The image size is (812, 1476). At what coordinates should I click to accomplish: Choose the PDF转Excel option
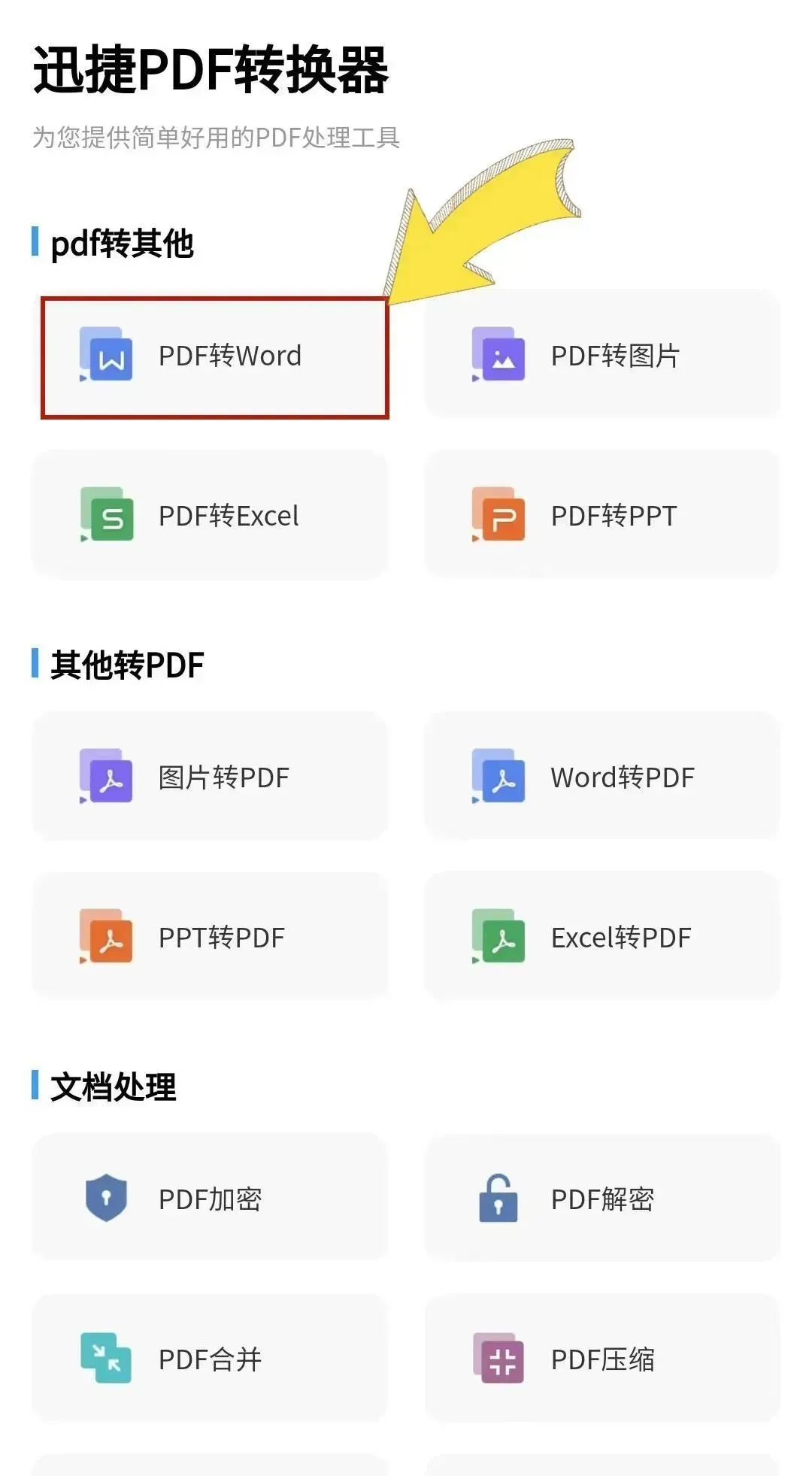point(210,515)
